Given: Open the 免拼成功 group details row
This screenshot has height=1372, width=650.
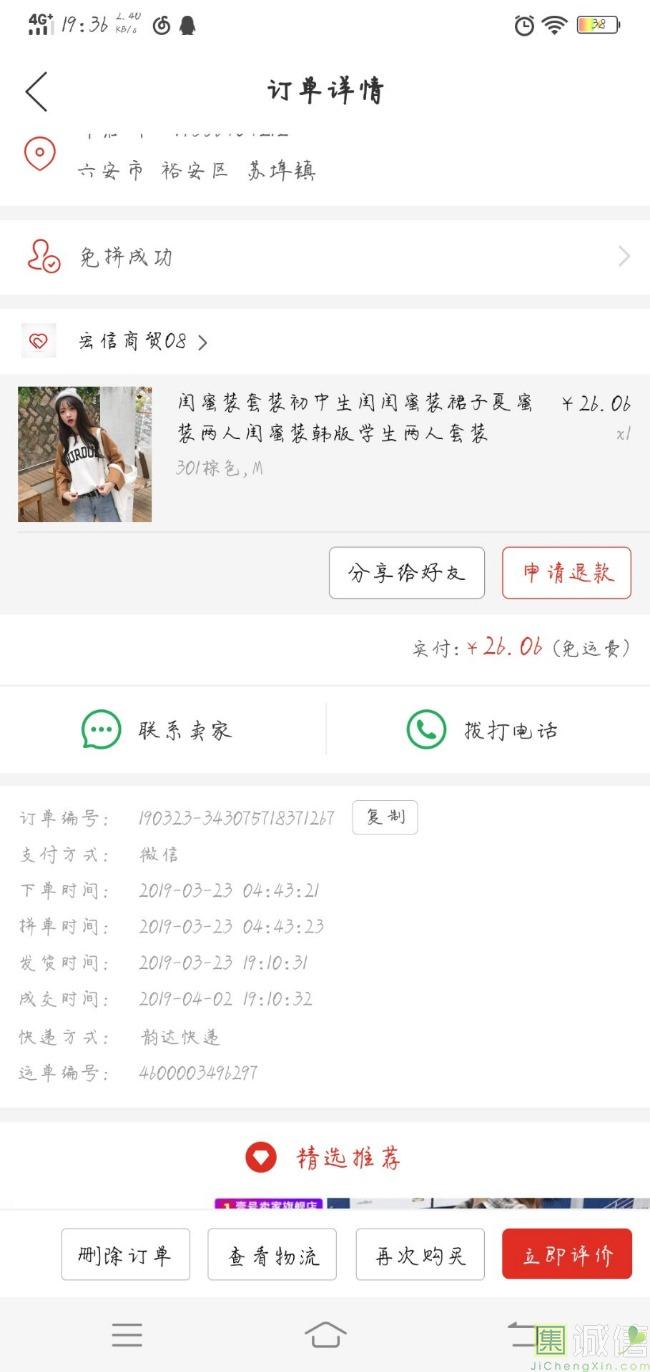Looking at the screenshot, I should tap(325, 257).
